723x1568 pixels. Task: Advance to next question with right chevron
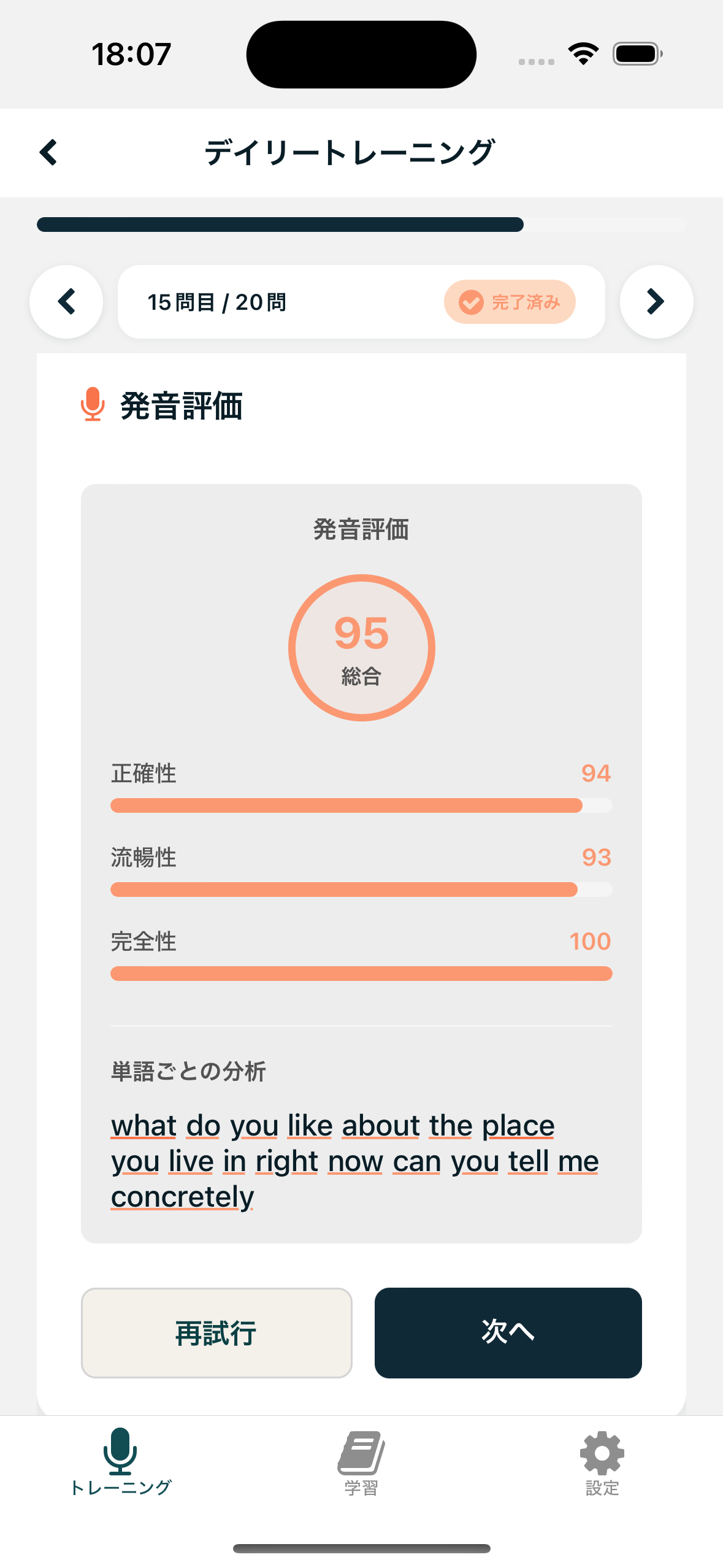tap(656, 302)
